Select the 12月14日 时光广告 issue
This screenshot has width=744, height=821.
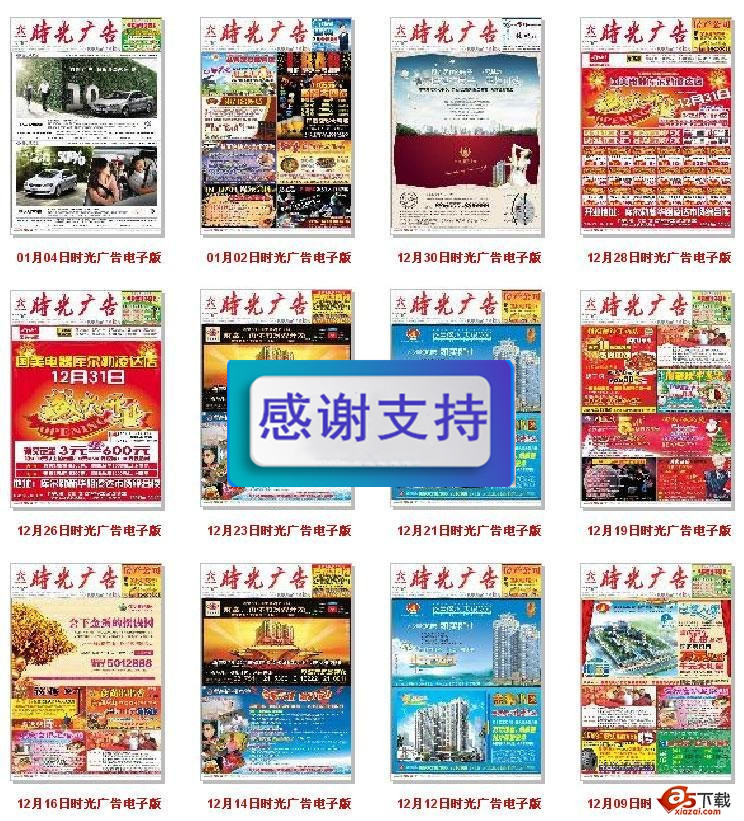point(277,670)
